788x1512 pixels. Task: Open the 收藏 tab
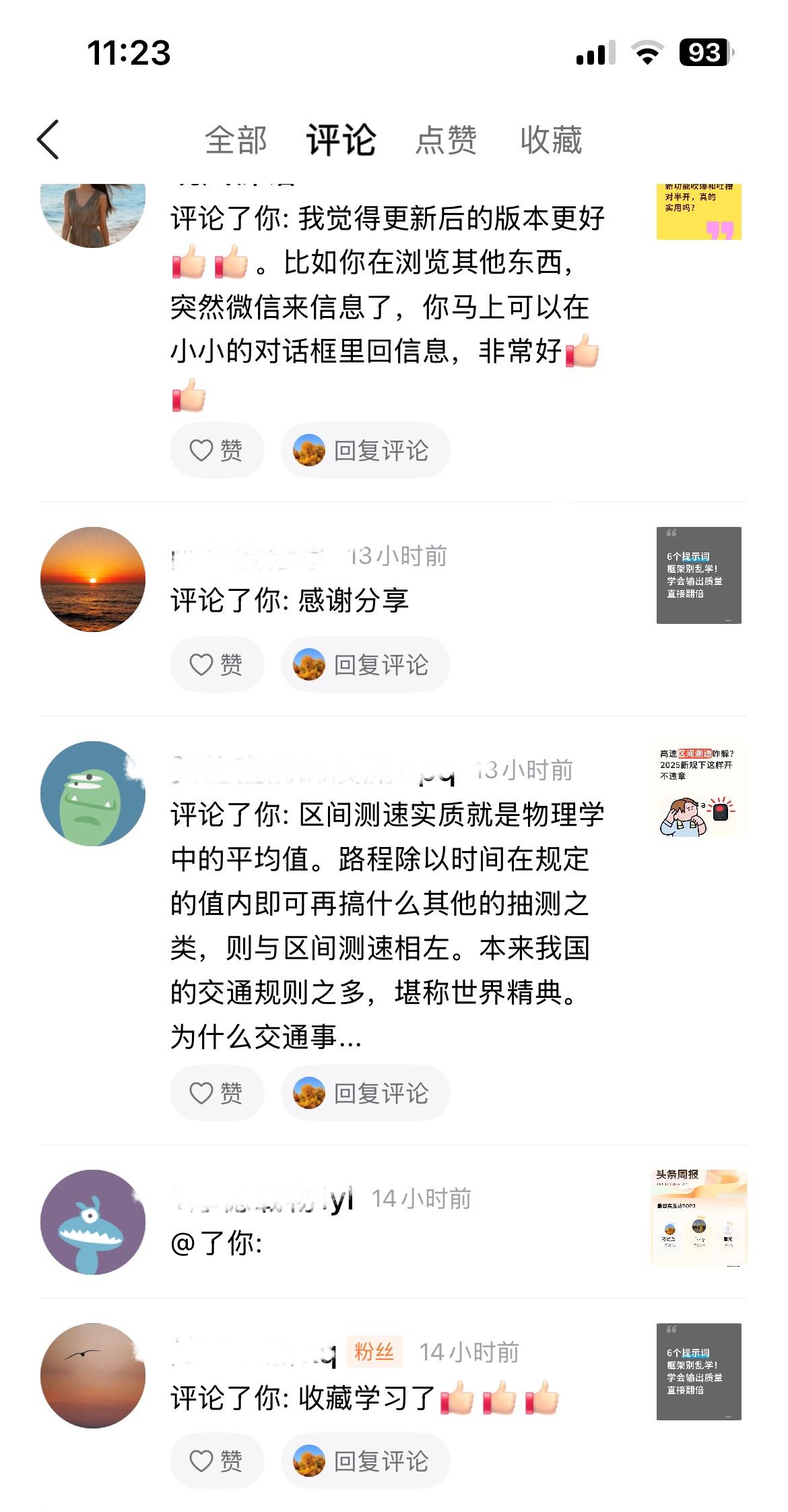(x=552, y=139)
